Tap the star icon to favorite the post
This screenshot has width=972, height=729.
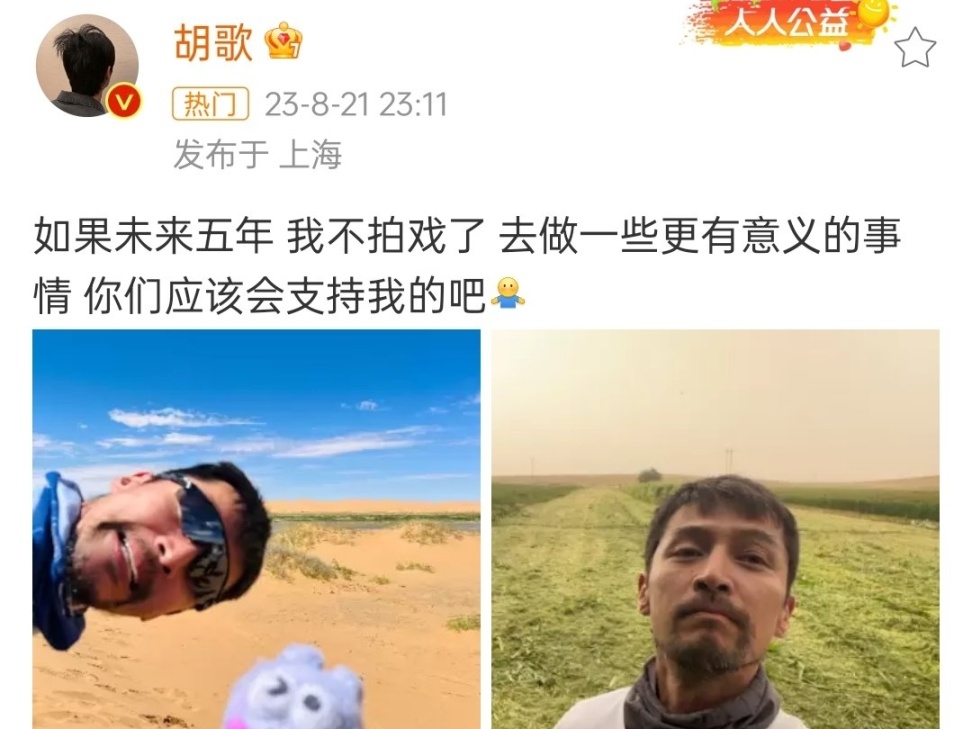tap(915, 48)
